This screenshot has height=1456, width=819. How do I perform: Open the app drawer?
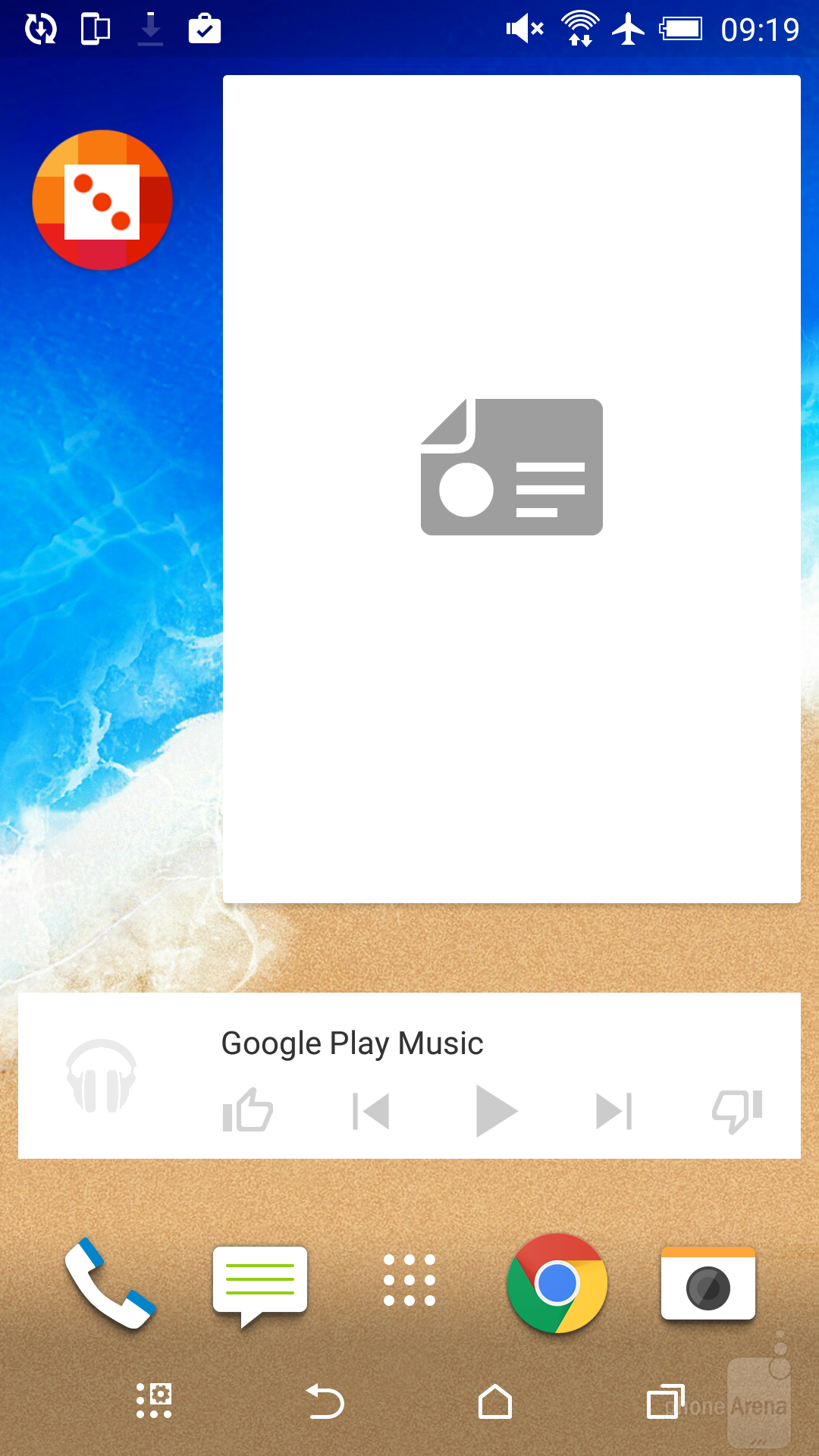(x=409, y=1280)
